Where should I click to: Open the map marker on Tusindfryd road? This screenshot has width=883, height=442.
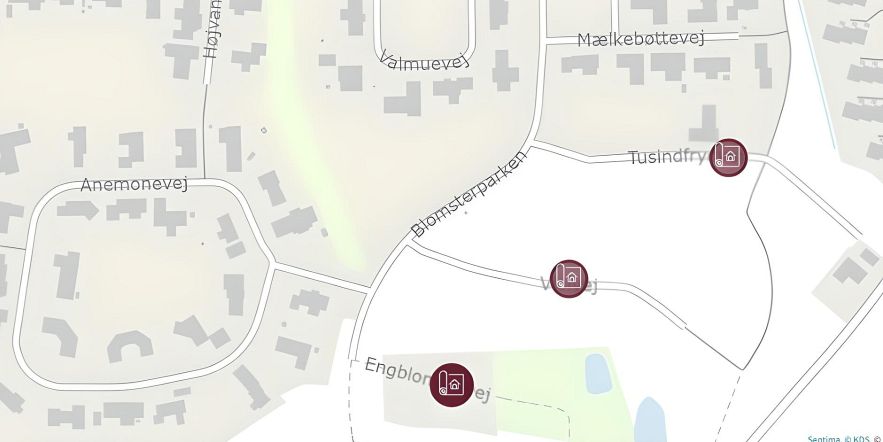pos(728,157)
